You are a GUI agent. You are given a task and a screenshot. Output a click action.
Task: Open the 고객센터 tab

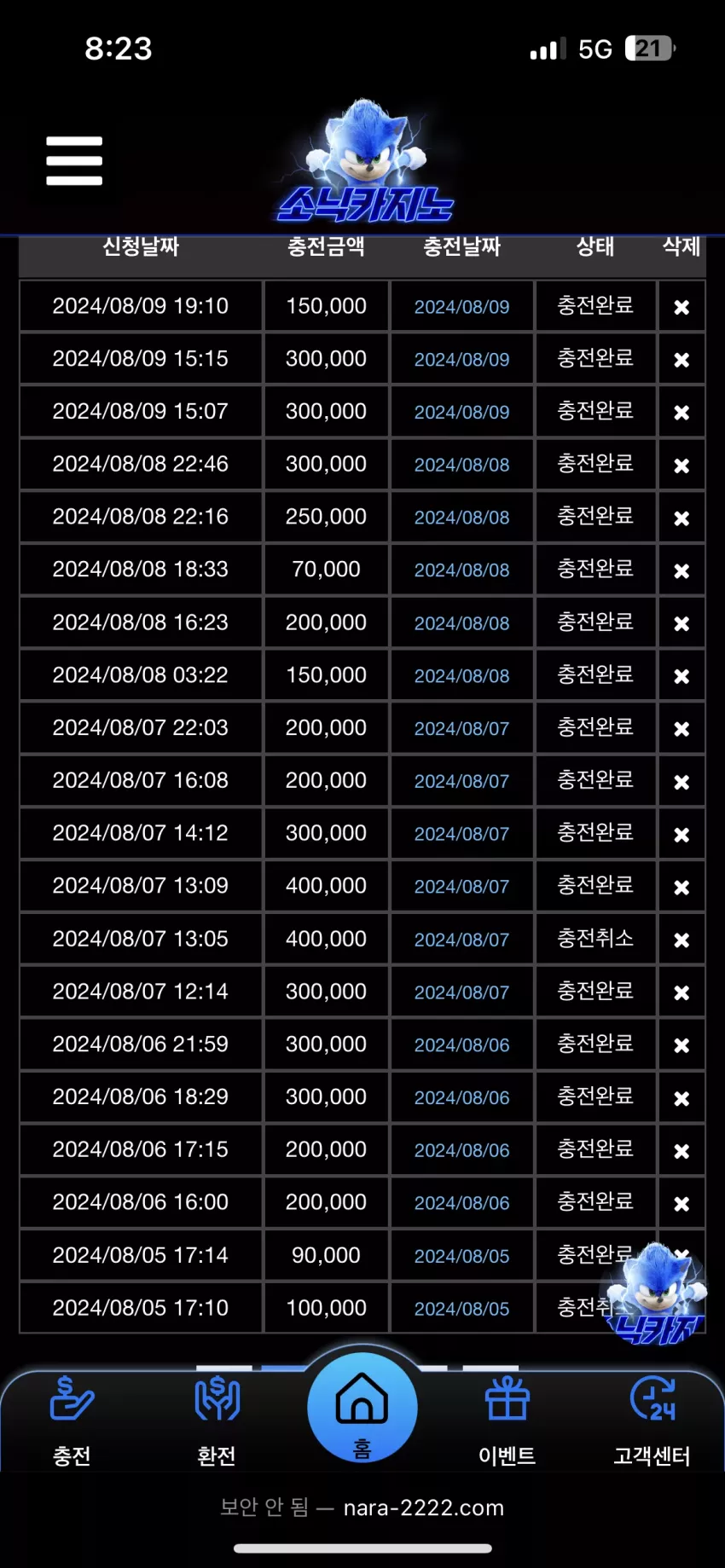[652, 1420]
